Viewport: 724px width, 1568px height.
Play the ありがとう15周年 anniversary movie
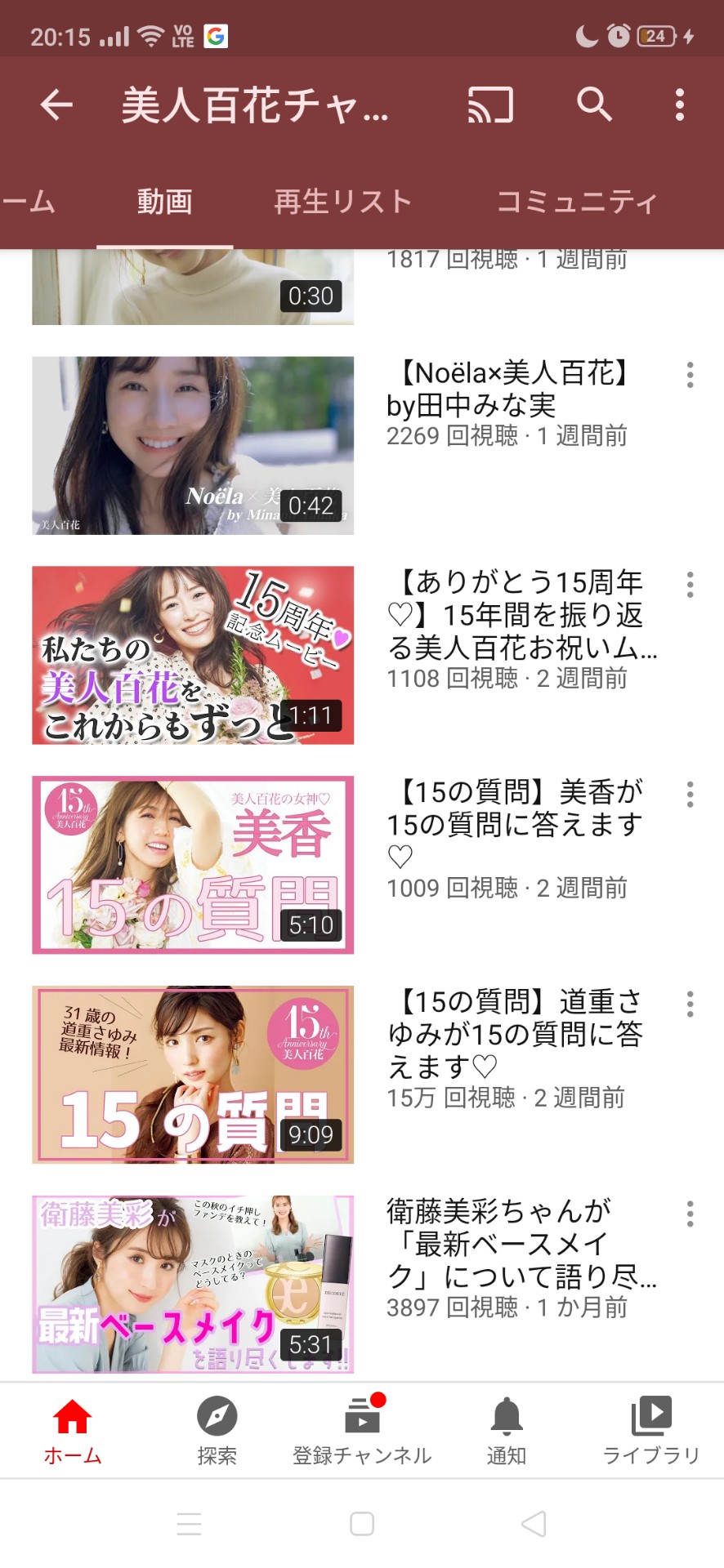(x=193, y=655)
